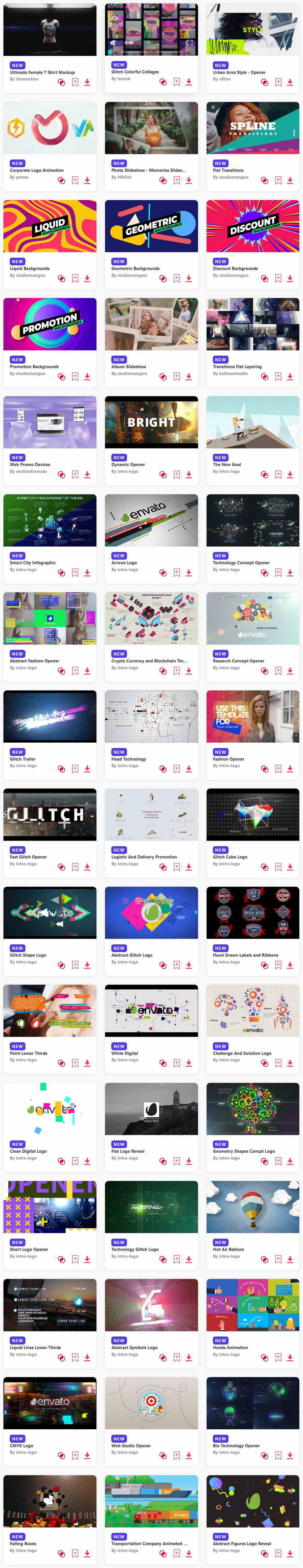303x1568 pixels.
Task: Open the Smart City Infographic card
Action: [x=49, y=520]
